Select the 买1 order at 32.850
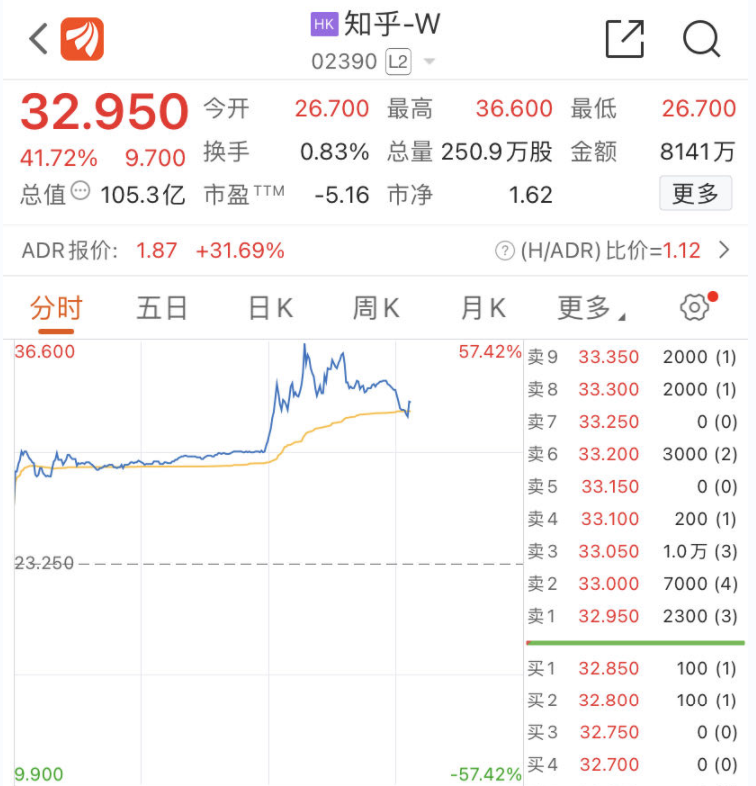This screenshot has width=756, height=786. tap(634, 668)
